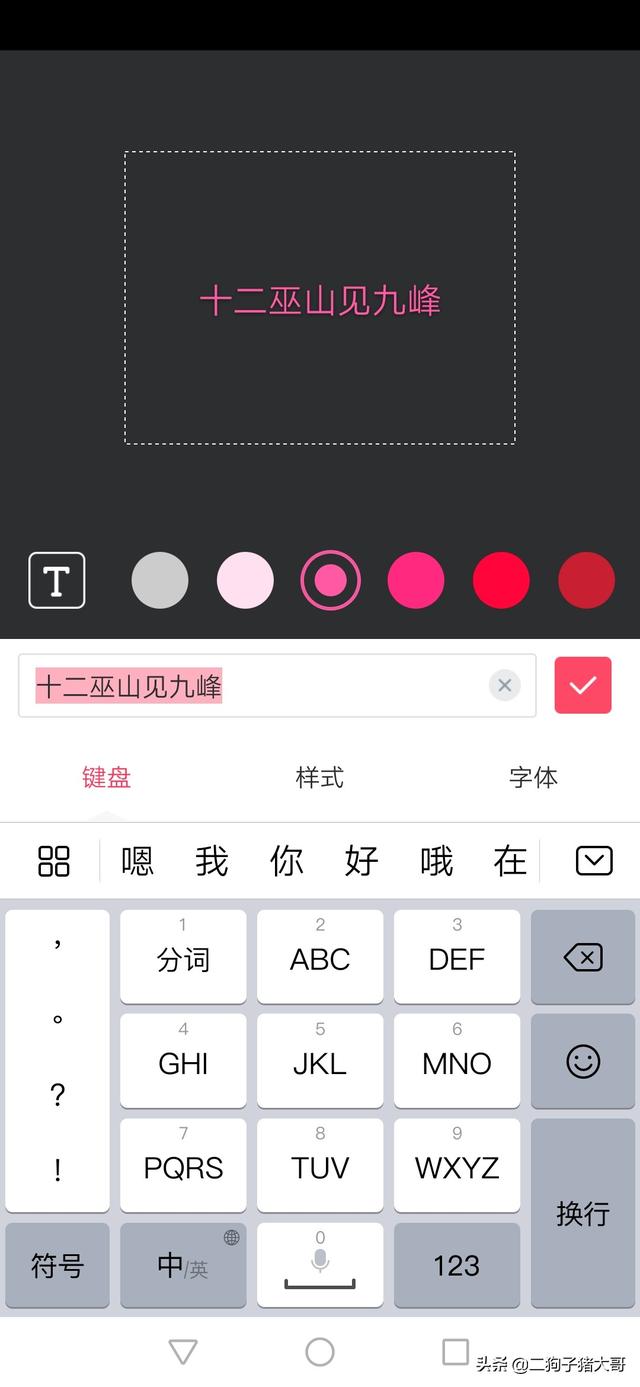Switch to the 字体 tab
640x1387 pixels.
point(533,777)
